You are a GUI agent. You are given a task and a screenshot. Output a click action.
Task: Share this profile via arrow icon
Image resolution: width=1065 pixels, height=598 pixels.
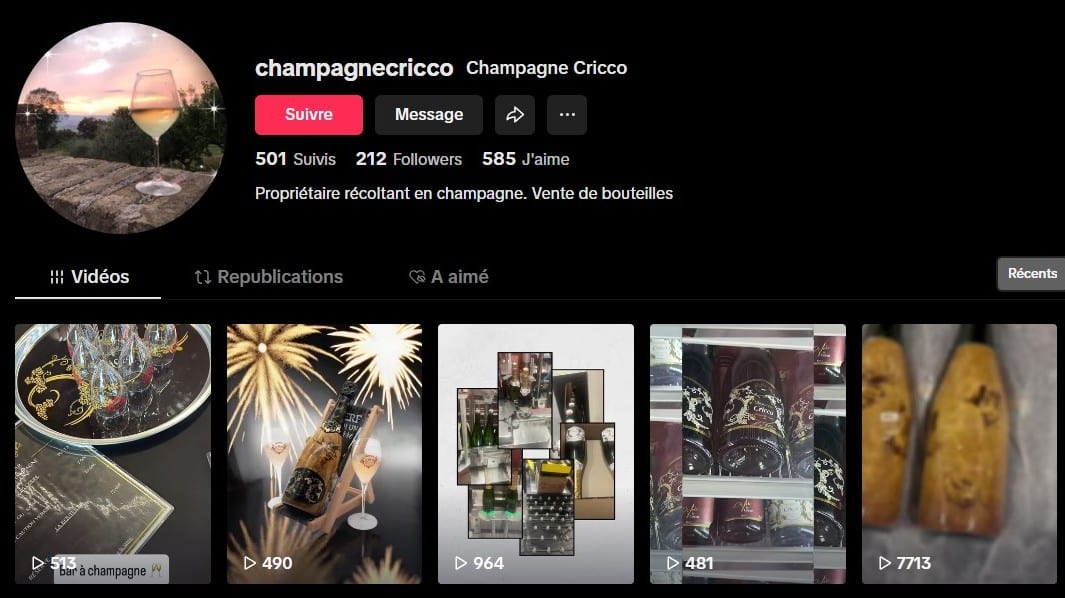pyautogui.click(x=515, y=115)
